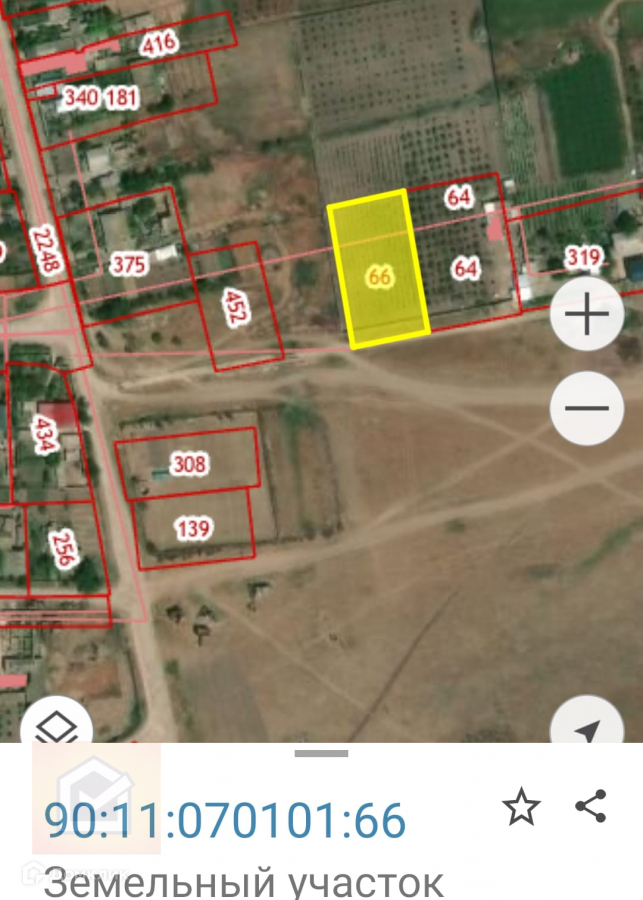Select land parcel 452 on the map
Screen dimensions: 643x900
click(x=236, y=307)
